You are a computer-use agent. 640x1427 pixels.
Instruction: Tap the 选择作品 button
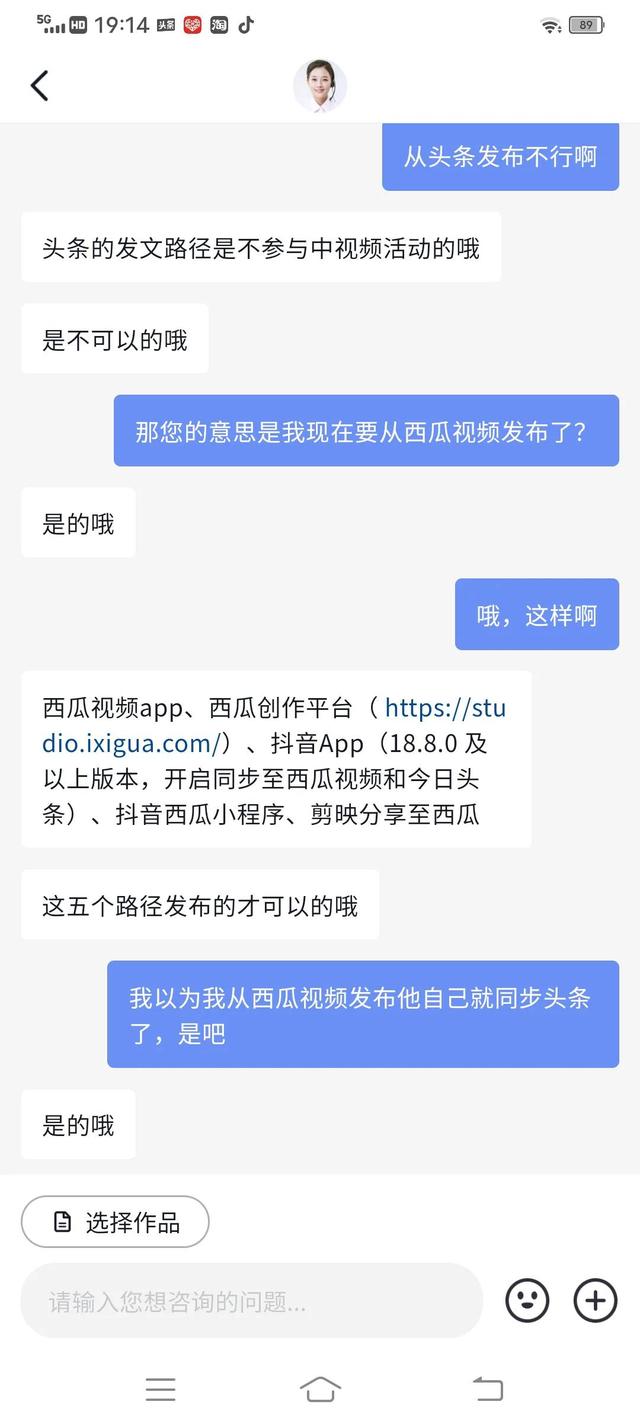[115, 1222]
